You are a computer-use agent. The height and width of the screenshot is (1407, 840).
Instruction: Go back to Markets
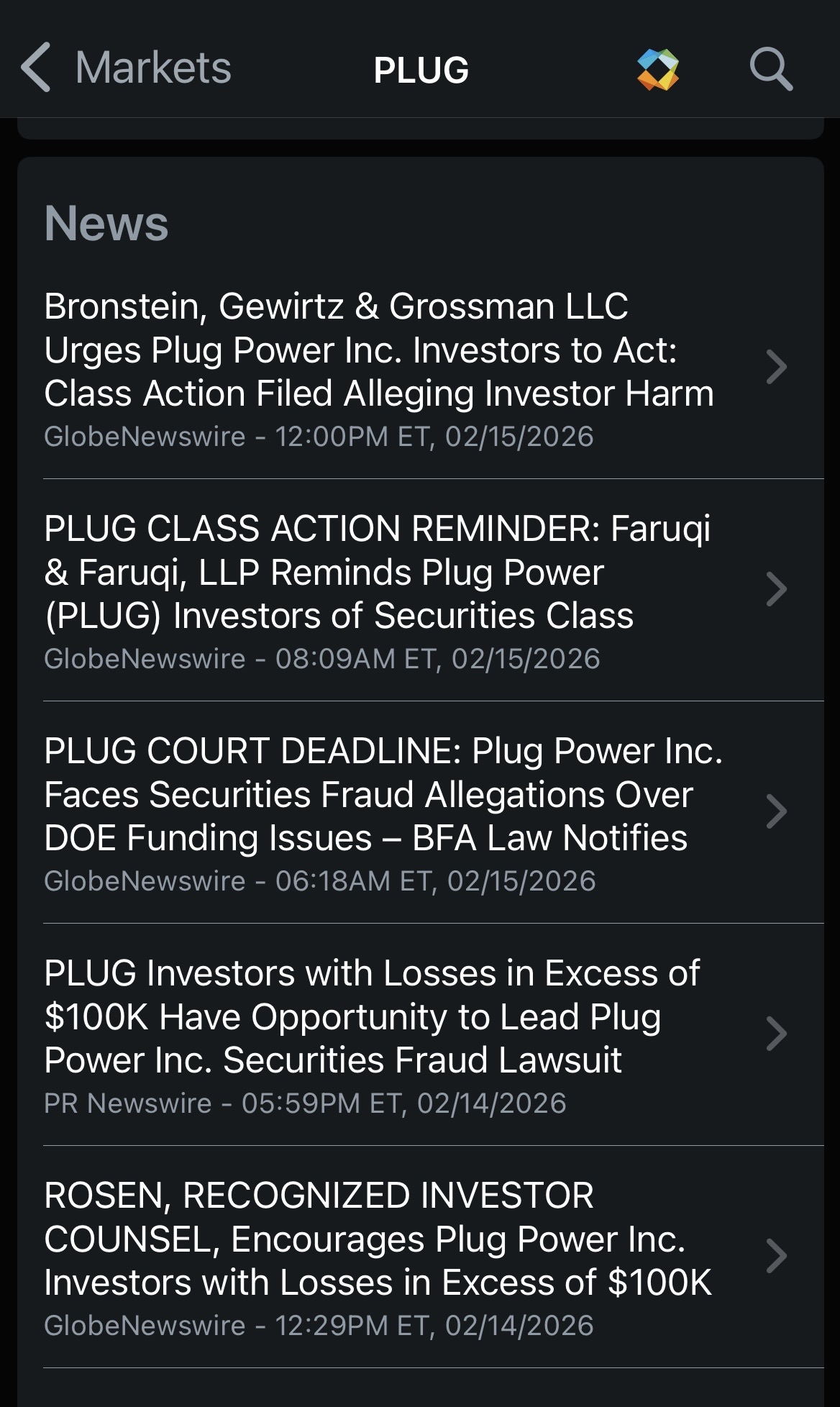[x=126, y=69]
